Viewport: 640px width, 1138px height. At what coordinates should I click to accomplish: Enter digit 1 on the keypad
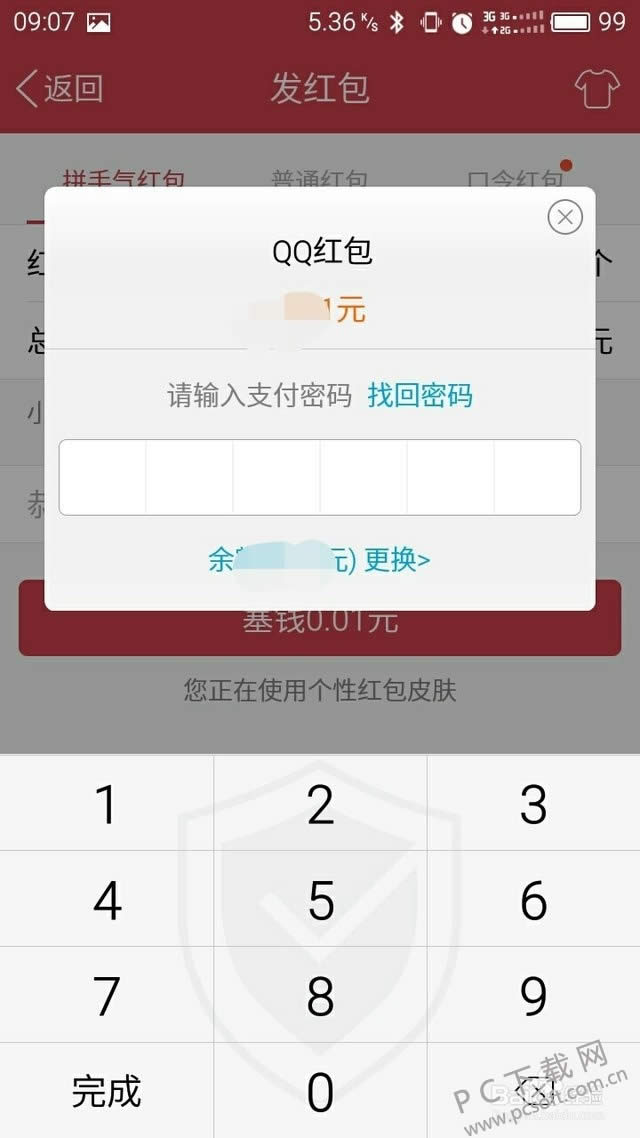106,804
